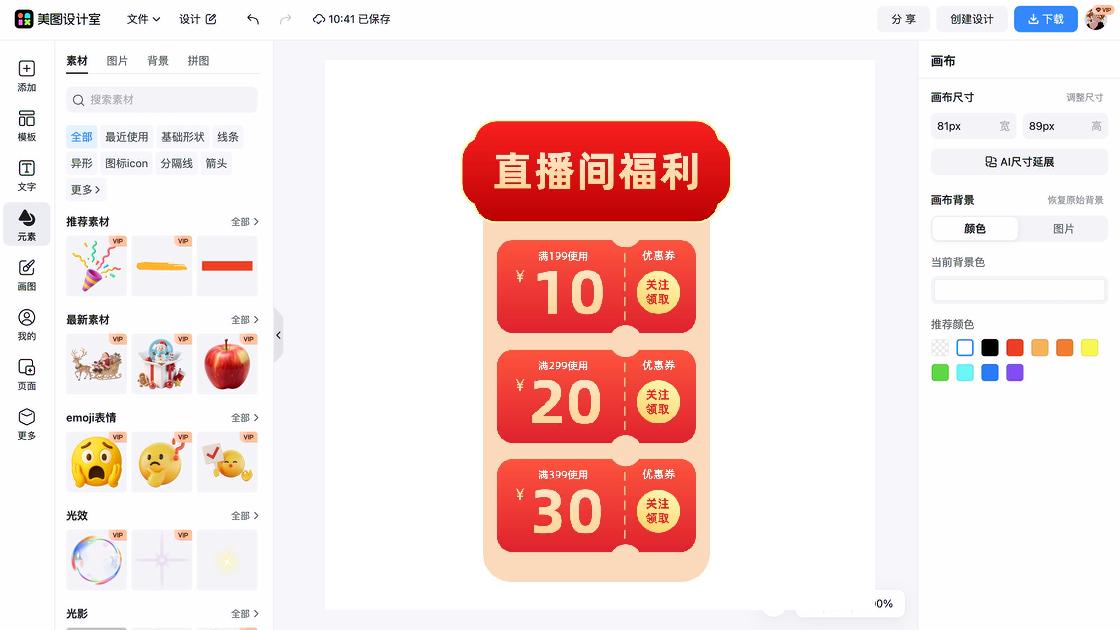Select the 基础形状 filter chip
Viewport: 1120px width, 630px height.
click(182, 137)
